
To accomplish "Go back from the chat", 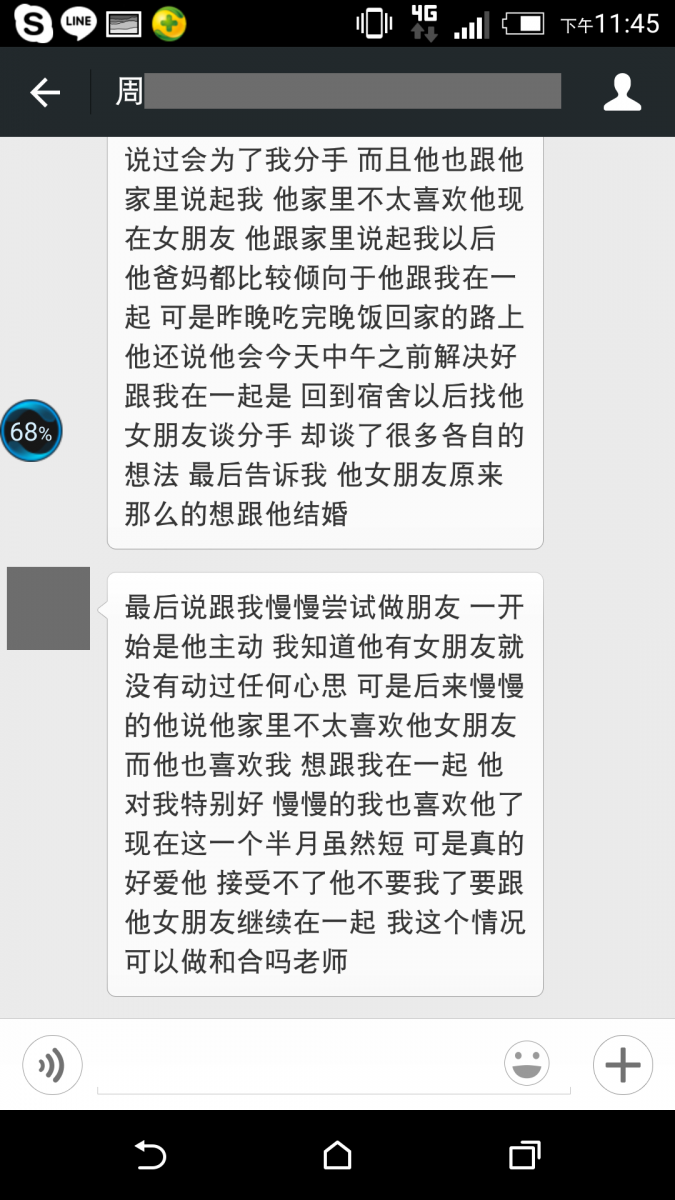I will (x=45, y=93).
